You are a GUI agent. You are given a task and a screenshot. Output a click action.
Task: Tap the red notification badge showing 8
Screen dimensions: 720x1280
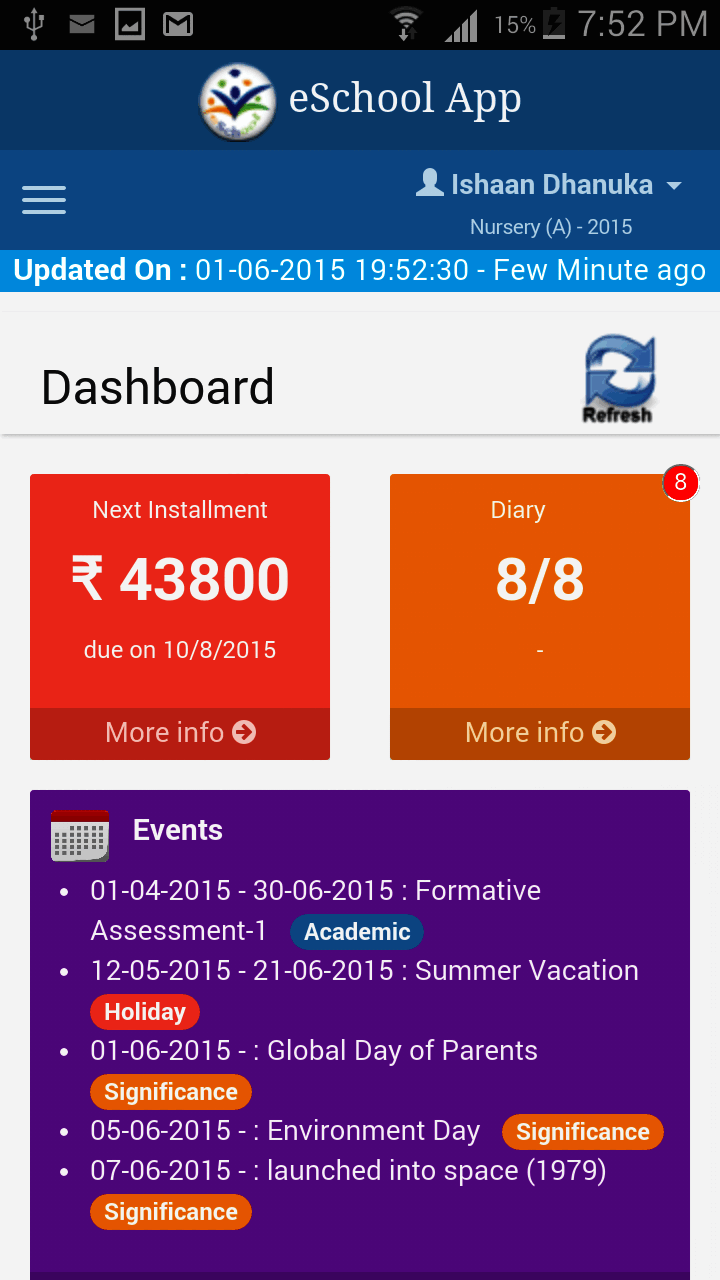tap(681, 483)
